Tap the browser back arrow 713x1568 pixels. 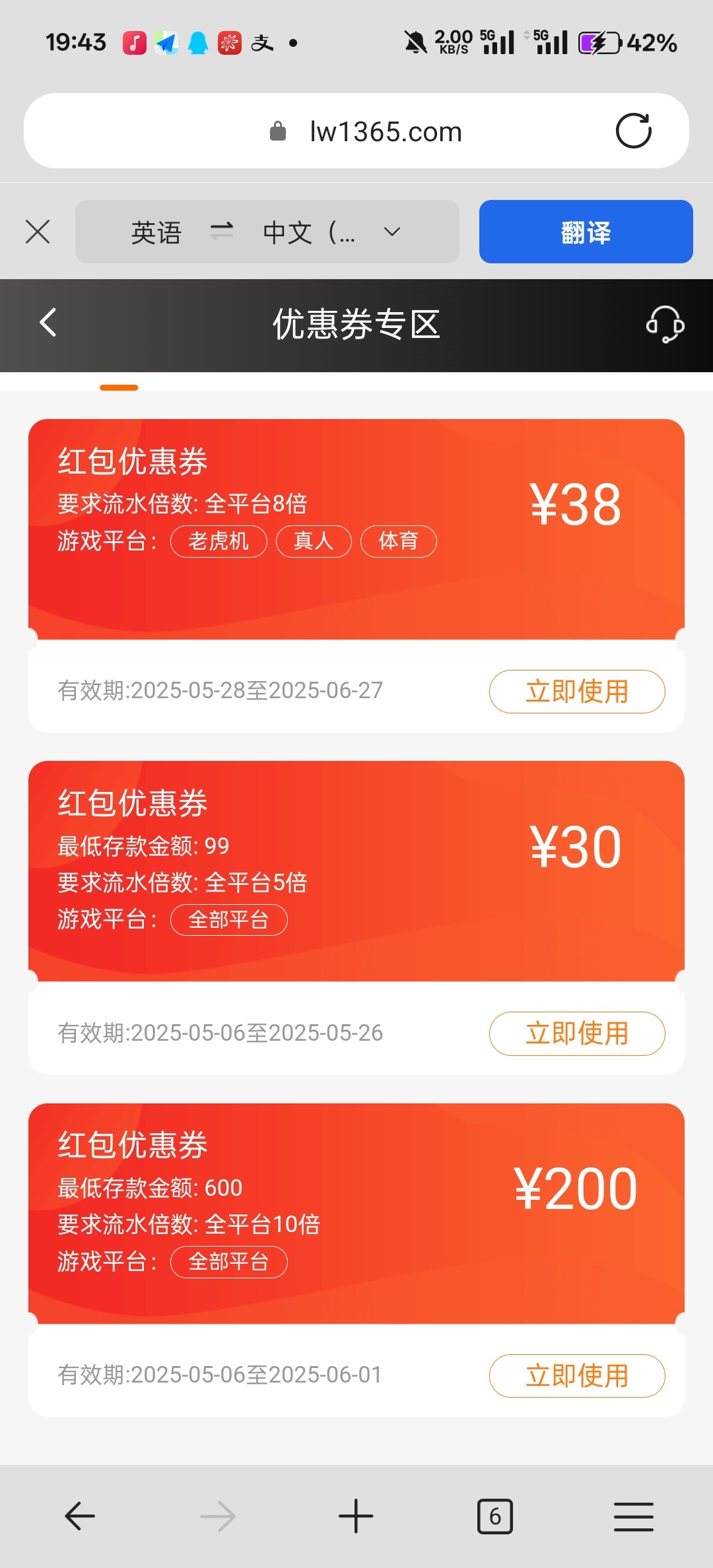tap(80, 1517)
